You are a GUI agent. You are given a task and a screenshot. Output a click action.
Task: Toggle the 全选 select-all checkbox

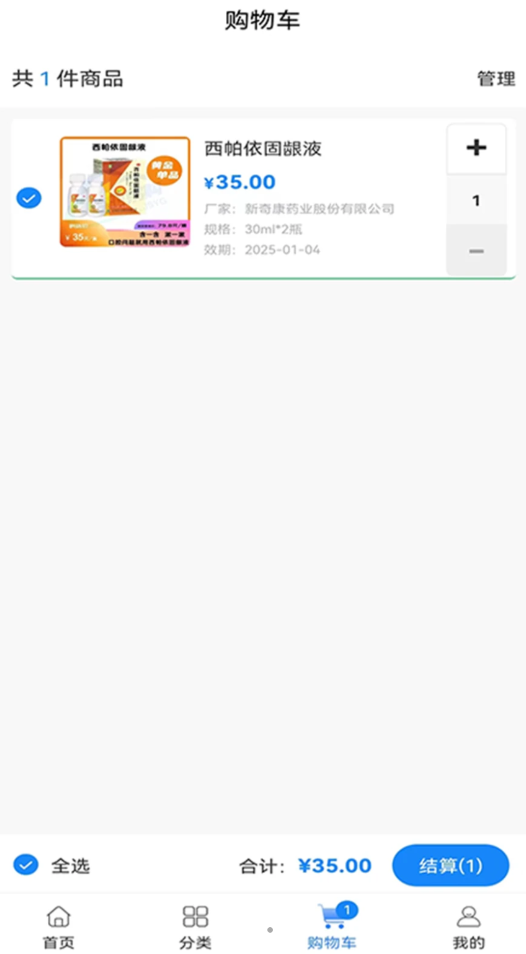pos(26,865)
